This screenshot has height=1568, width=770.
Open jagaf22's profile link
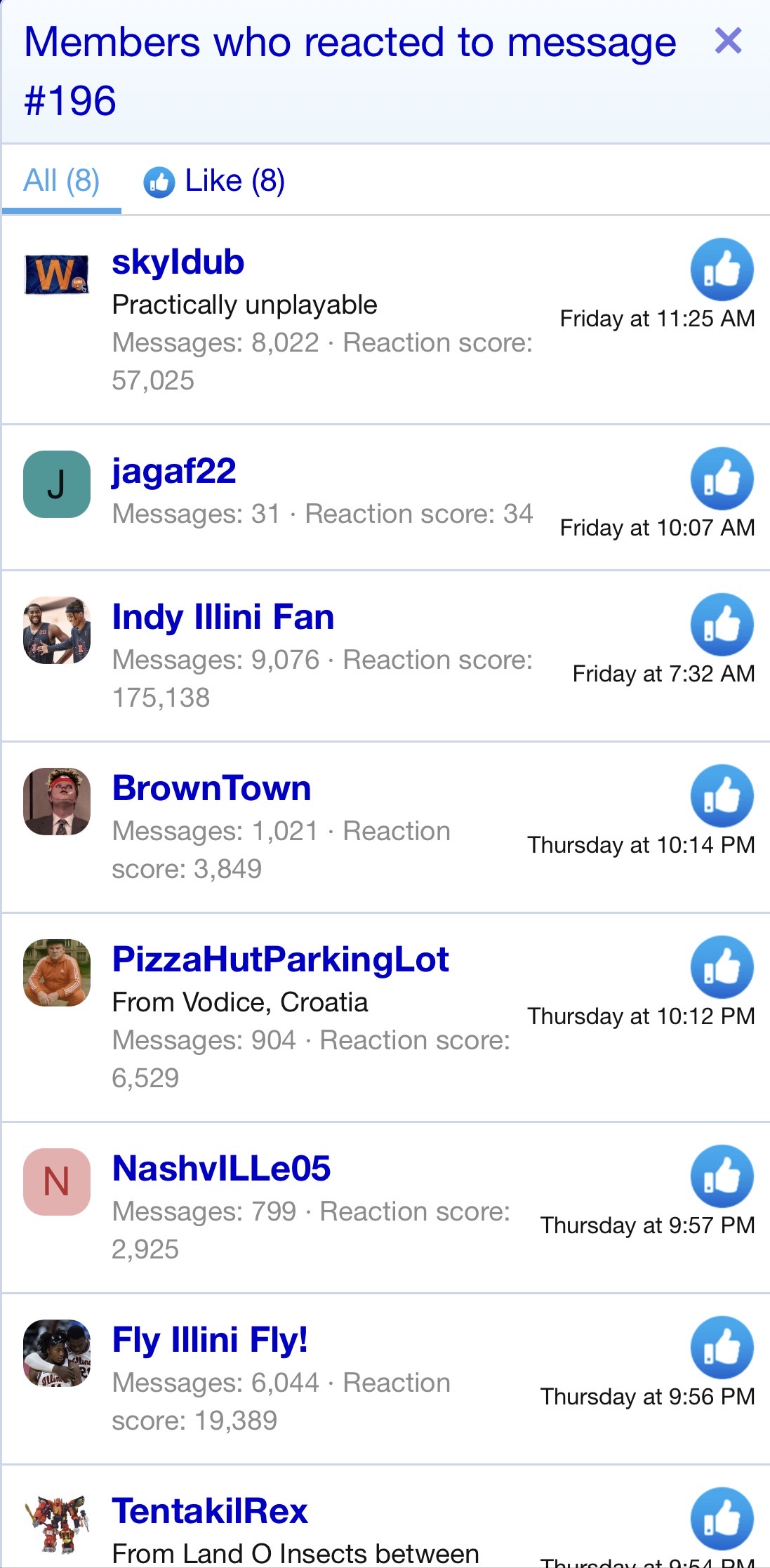tap(174, 471)
